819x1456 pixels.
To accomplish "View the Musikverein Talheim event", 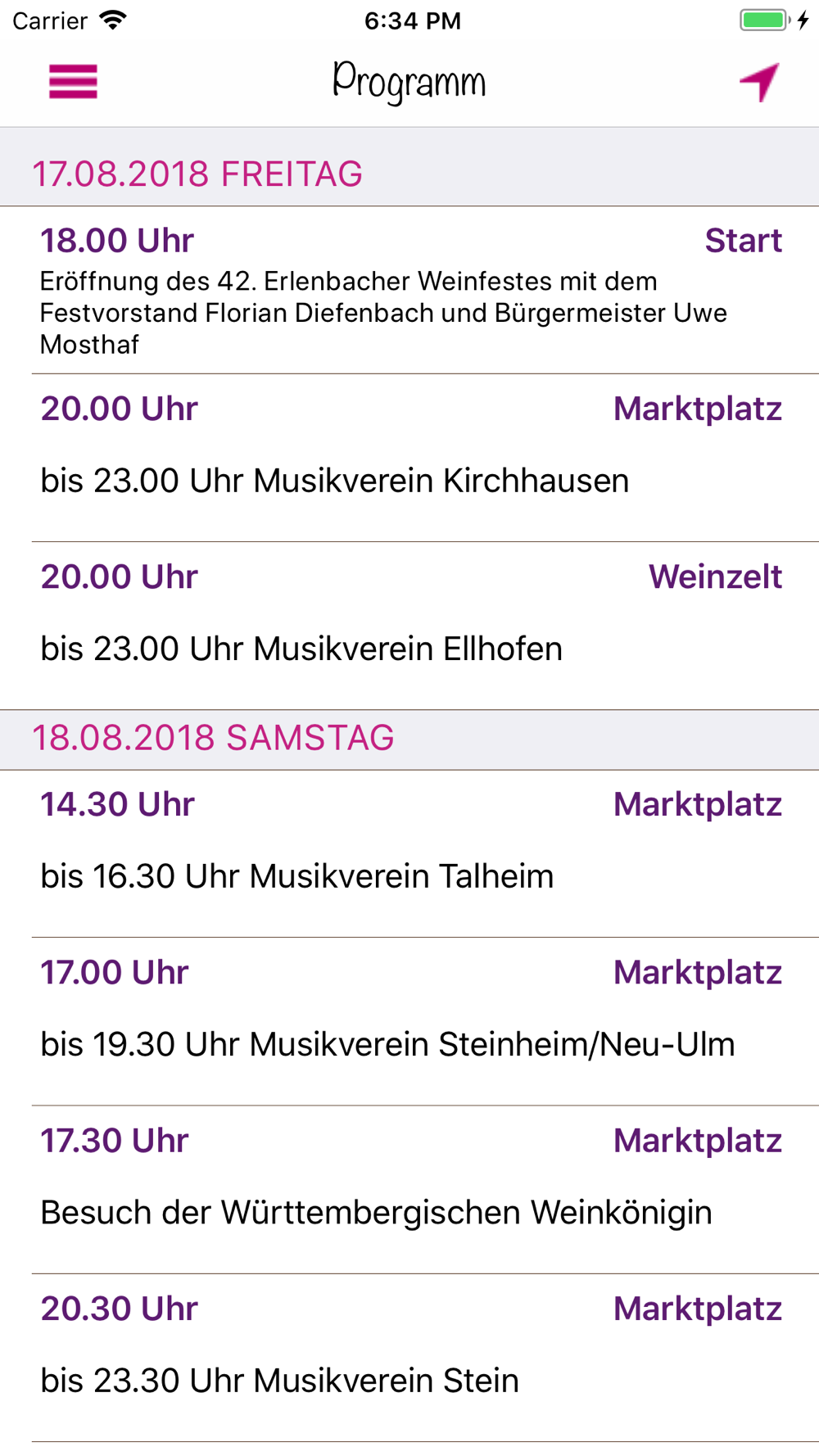I will [409, 853].
